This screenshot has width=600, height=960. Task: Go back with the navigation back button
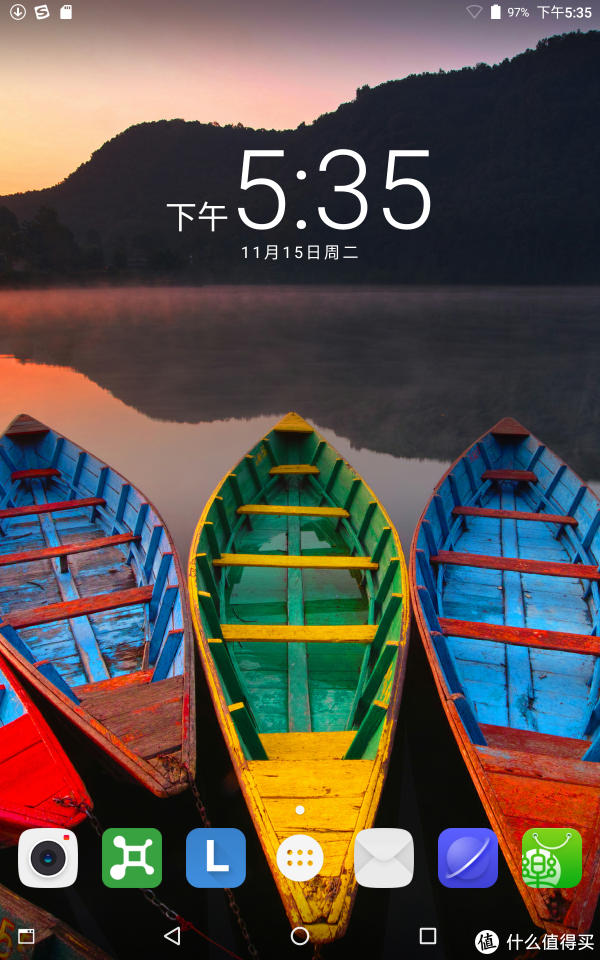pos(172,936)
